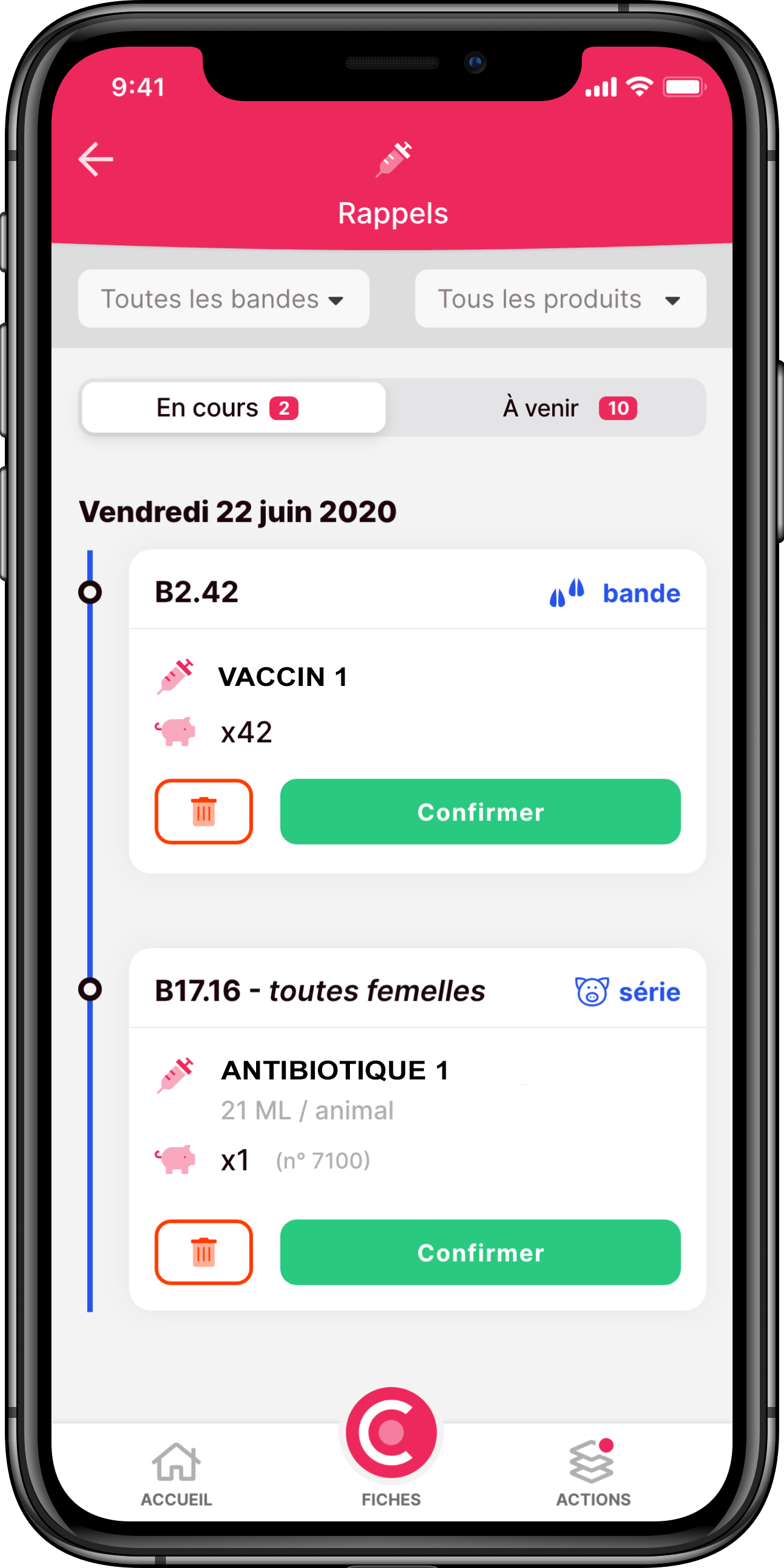The image size is (784, 1568).
Task: Open the Toutes les bandes dropdown
Action: pos(223,299)
